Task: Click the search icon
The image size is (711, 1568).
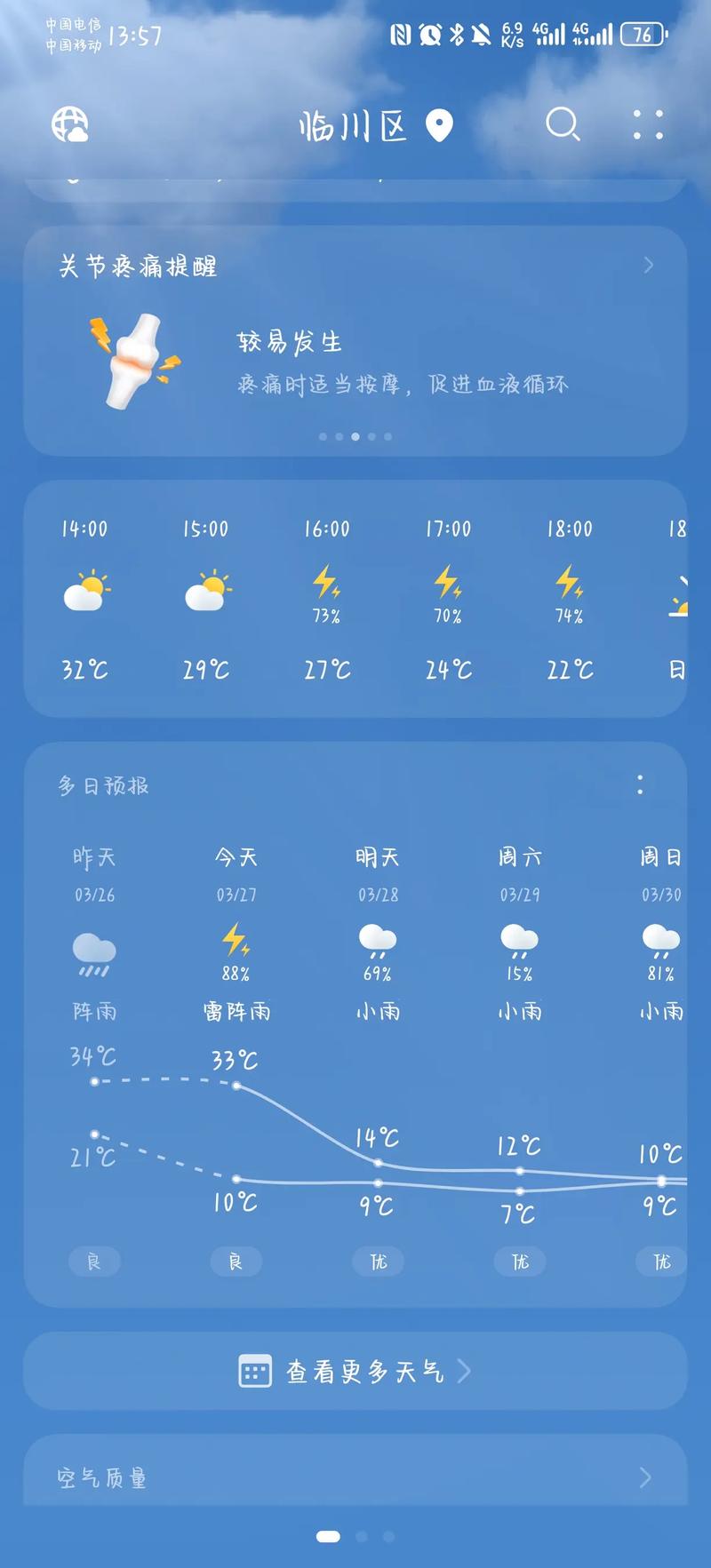Action: click(x=563, y=124)
